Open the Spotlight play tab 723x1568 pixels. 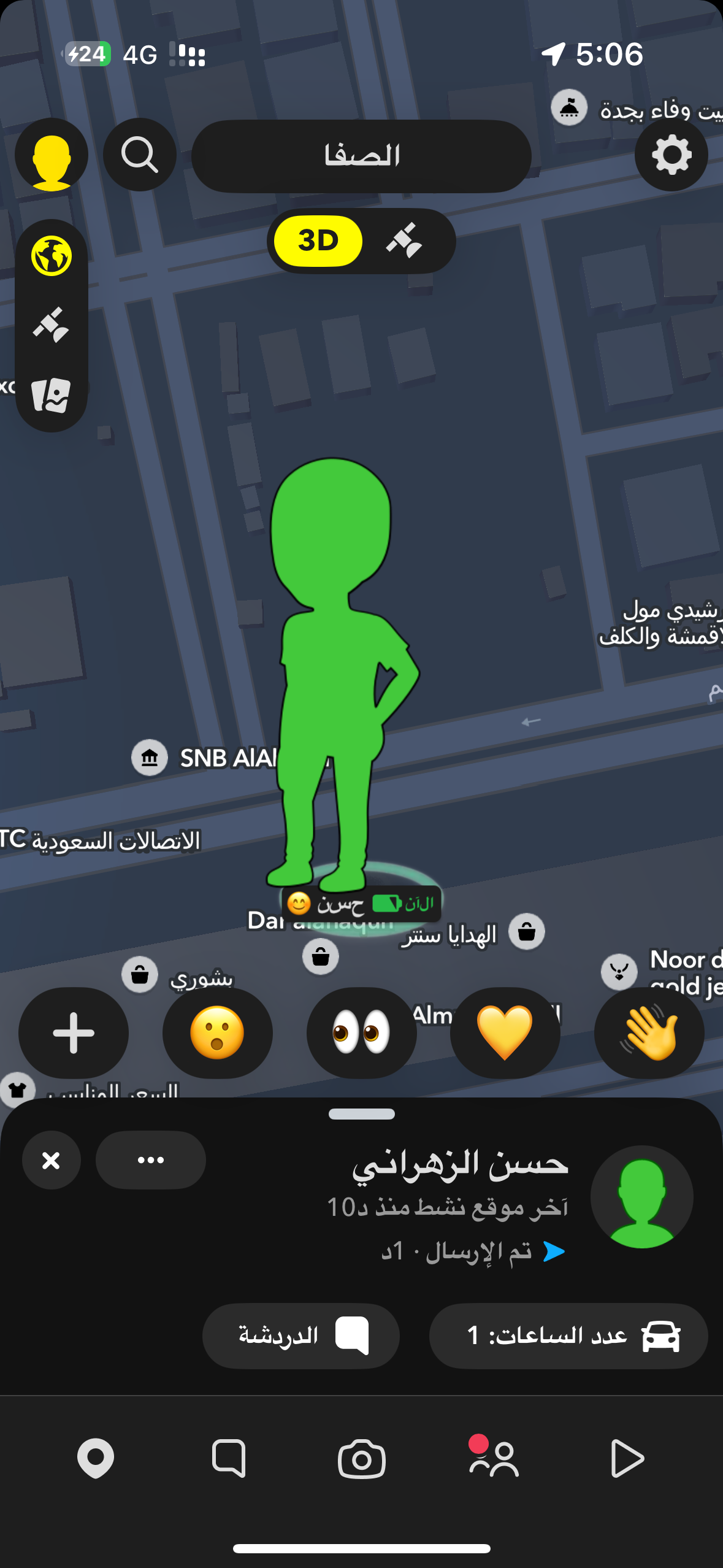click(x=627, y=1459)
